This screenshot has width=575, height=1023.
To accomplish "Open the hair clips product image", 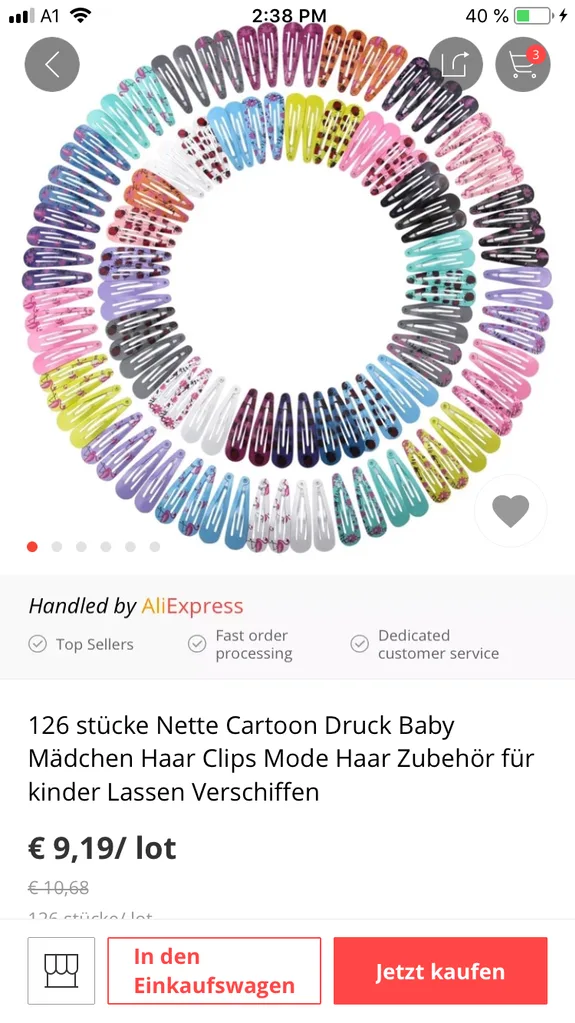I will pos(287,287).
